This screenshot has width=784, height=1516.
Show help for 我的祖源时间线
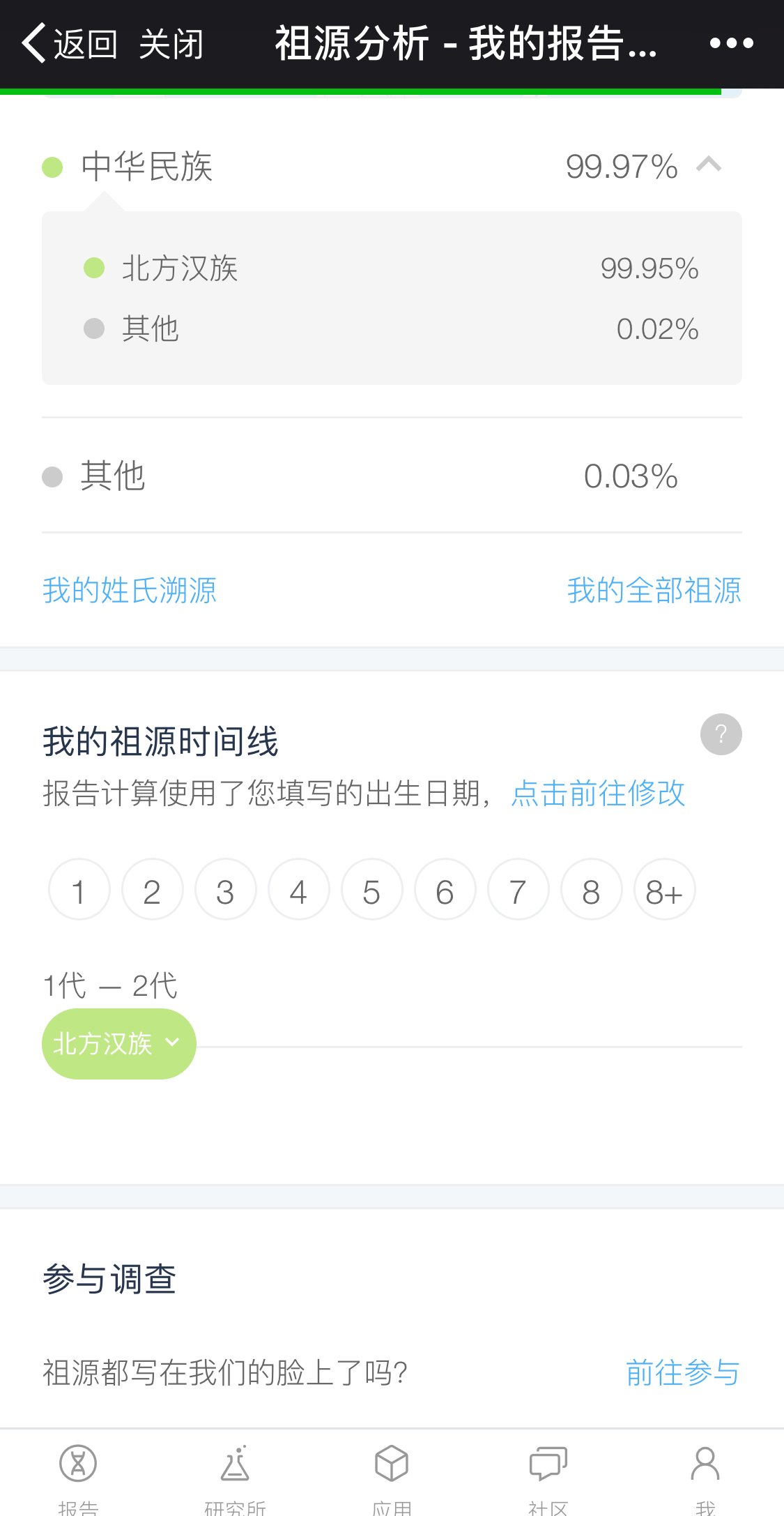721,734
